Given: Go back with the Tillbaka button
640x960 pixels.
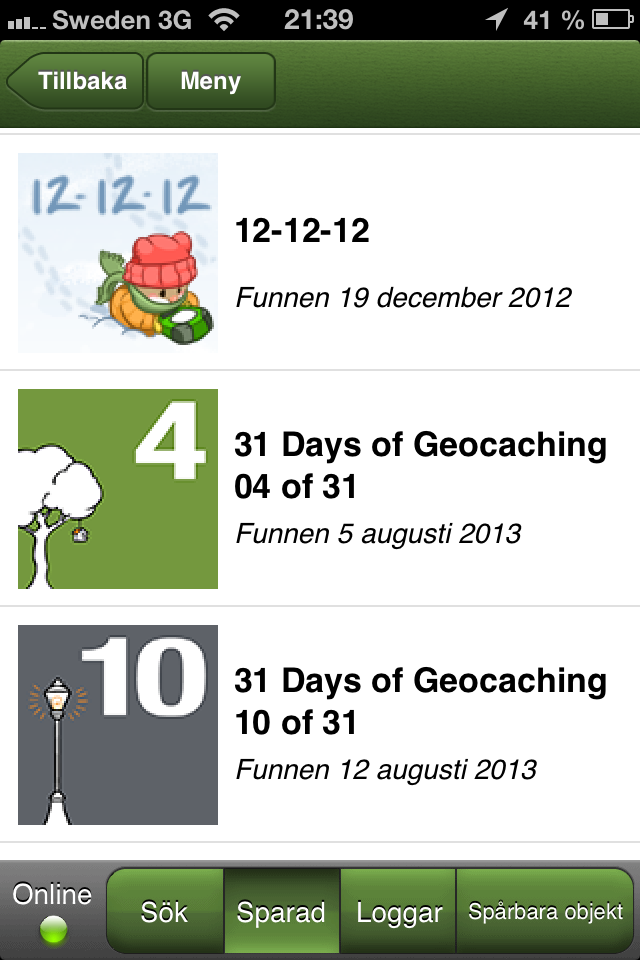Looking at the screenshot, I should click(76, 81).
